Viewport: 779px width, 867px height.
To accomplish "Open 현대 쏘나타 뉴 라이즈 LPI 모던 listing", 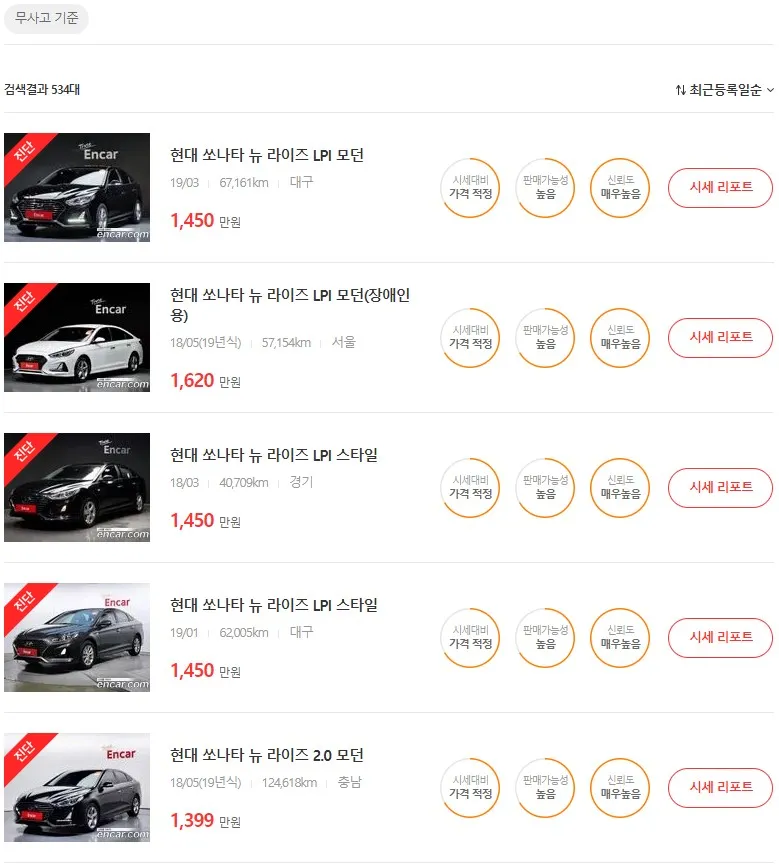I will click(x=270, y=155).
